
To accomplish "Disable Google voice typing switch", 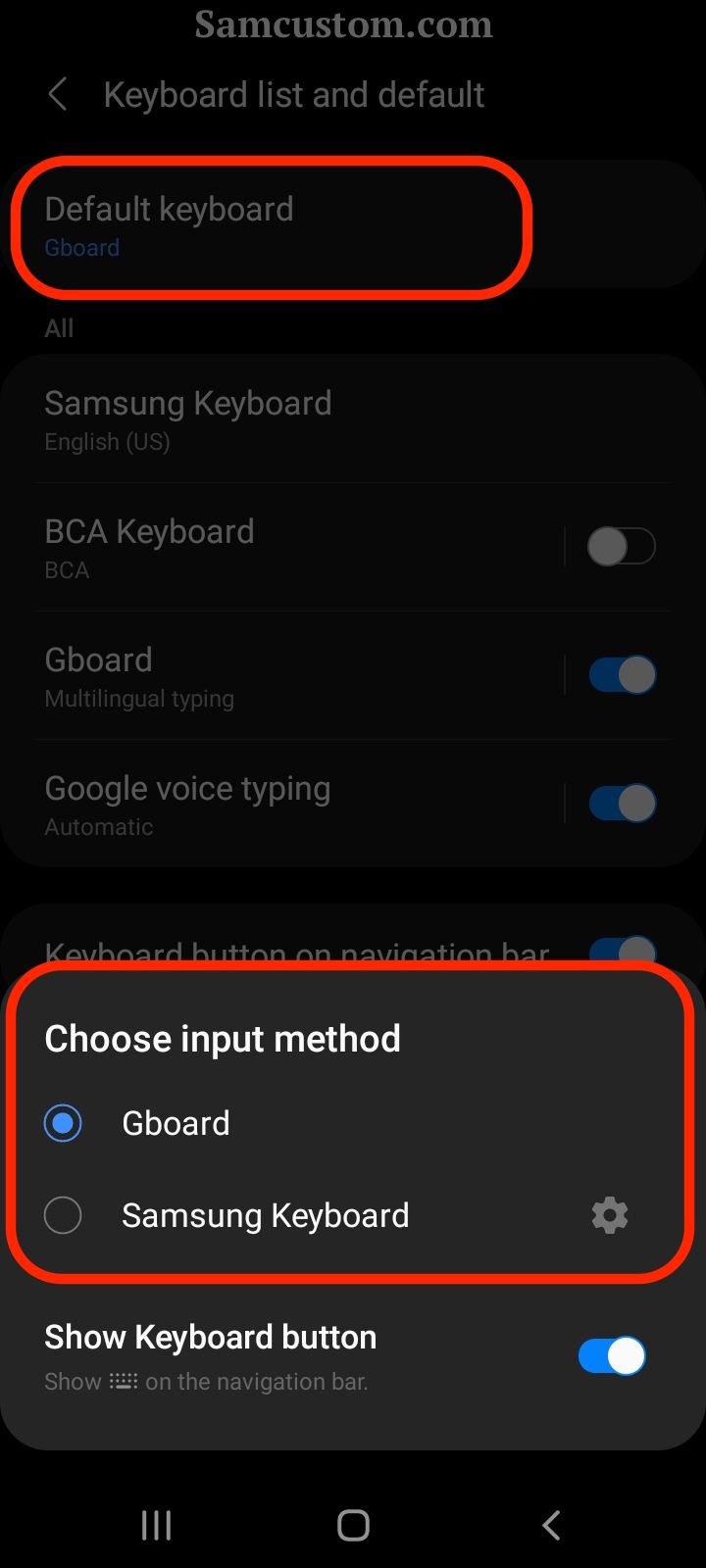I will tap(622, 803).
